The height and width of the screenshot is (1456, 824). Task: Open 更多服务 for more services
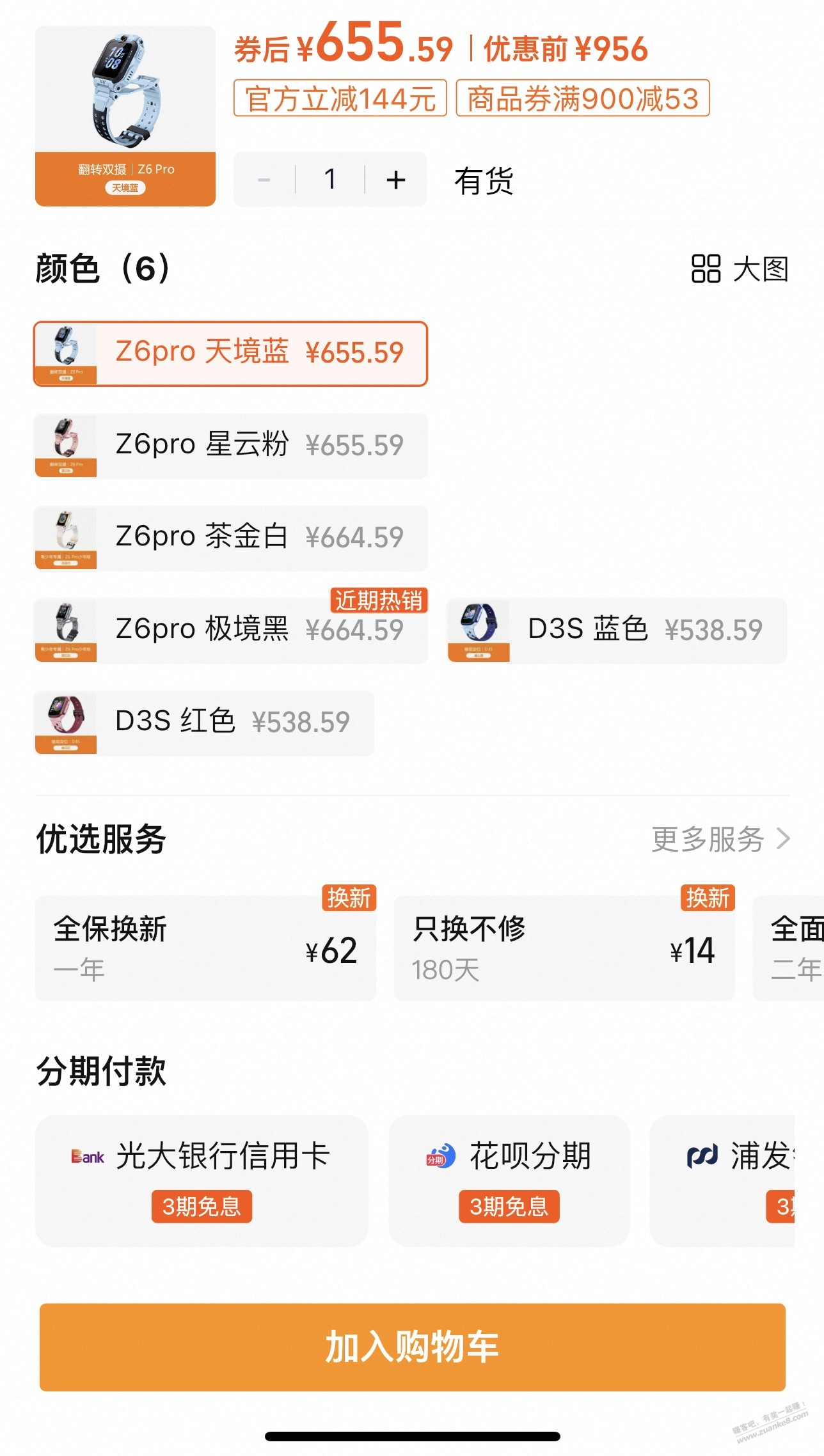[x=720, y=839]
